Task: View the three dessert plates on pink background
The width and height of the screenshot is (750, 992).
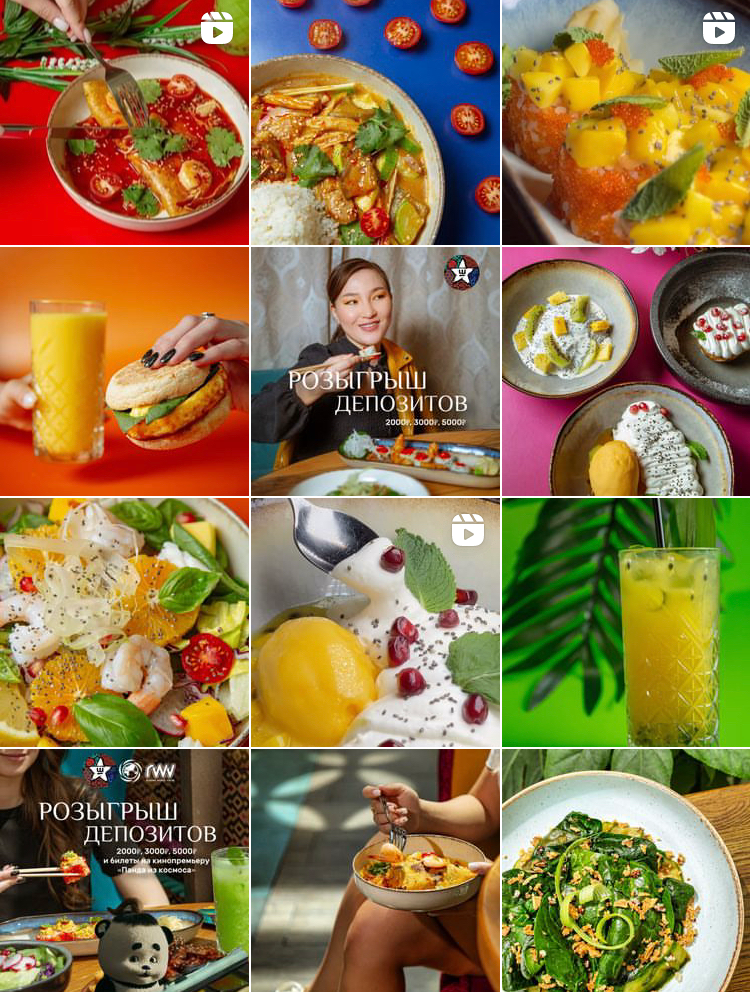Action: 626,371
